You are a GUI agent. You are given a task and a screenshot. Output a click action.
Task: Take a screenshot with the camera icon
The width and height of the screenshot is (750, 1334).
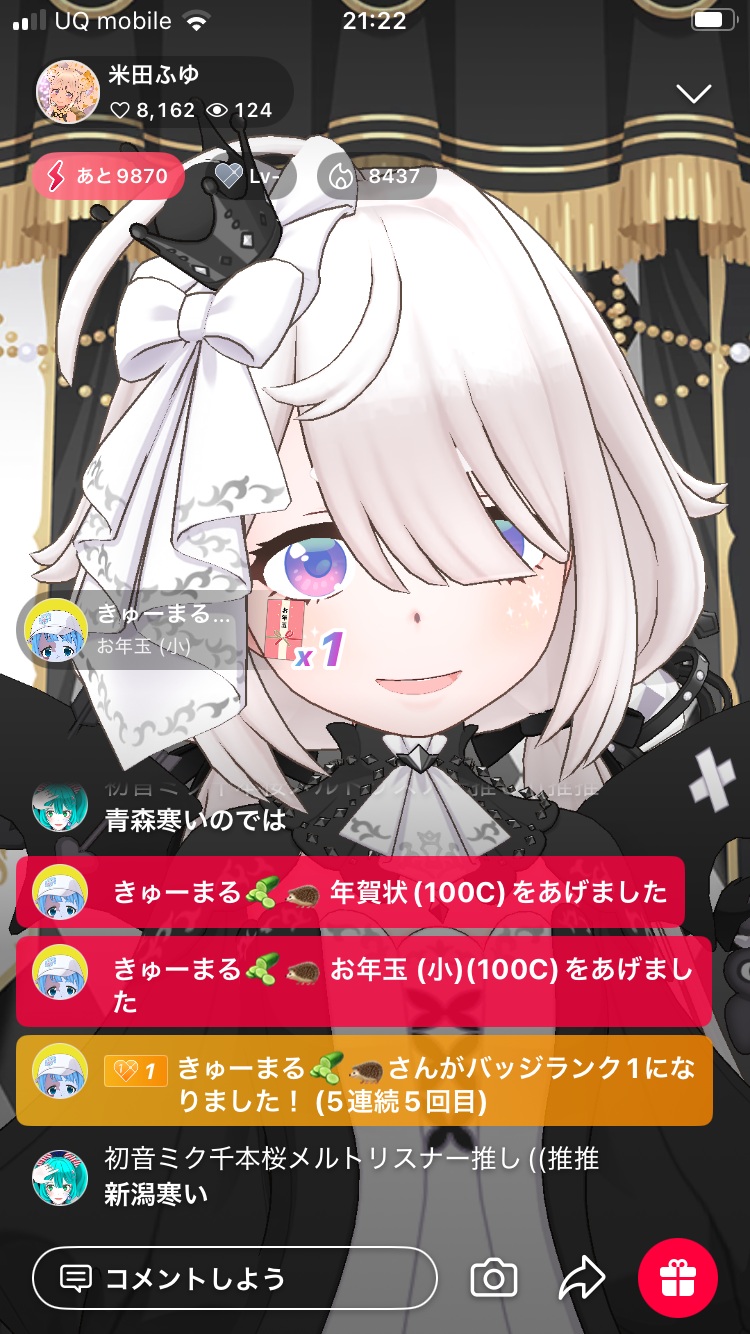point(494,1277)
